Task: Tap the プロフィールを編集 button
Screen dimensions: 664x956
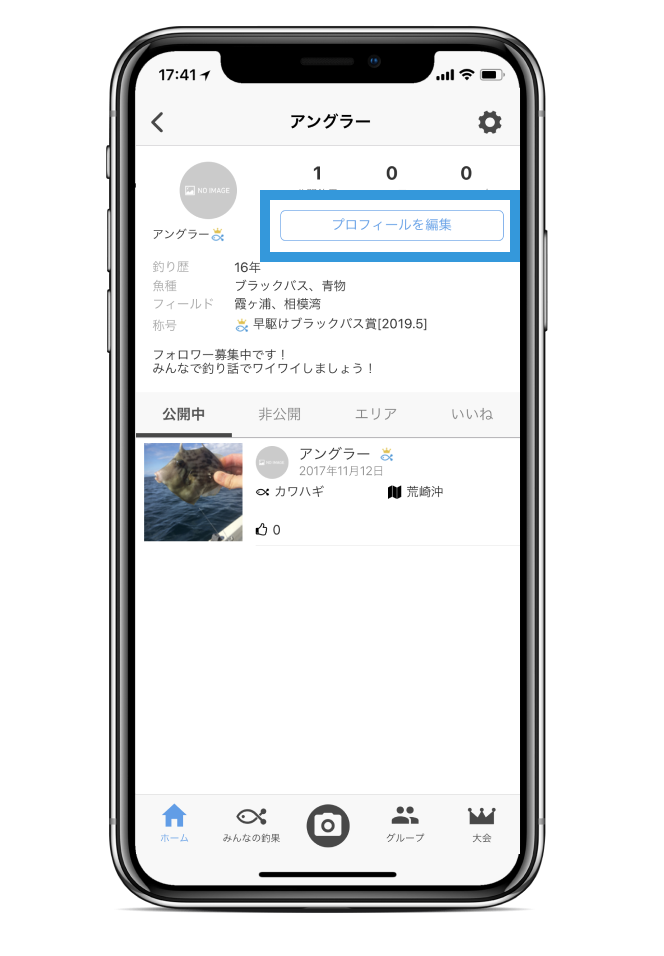Action: 391,225
